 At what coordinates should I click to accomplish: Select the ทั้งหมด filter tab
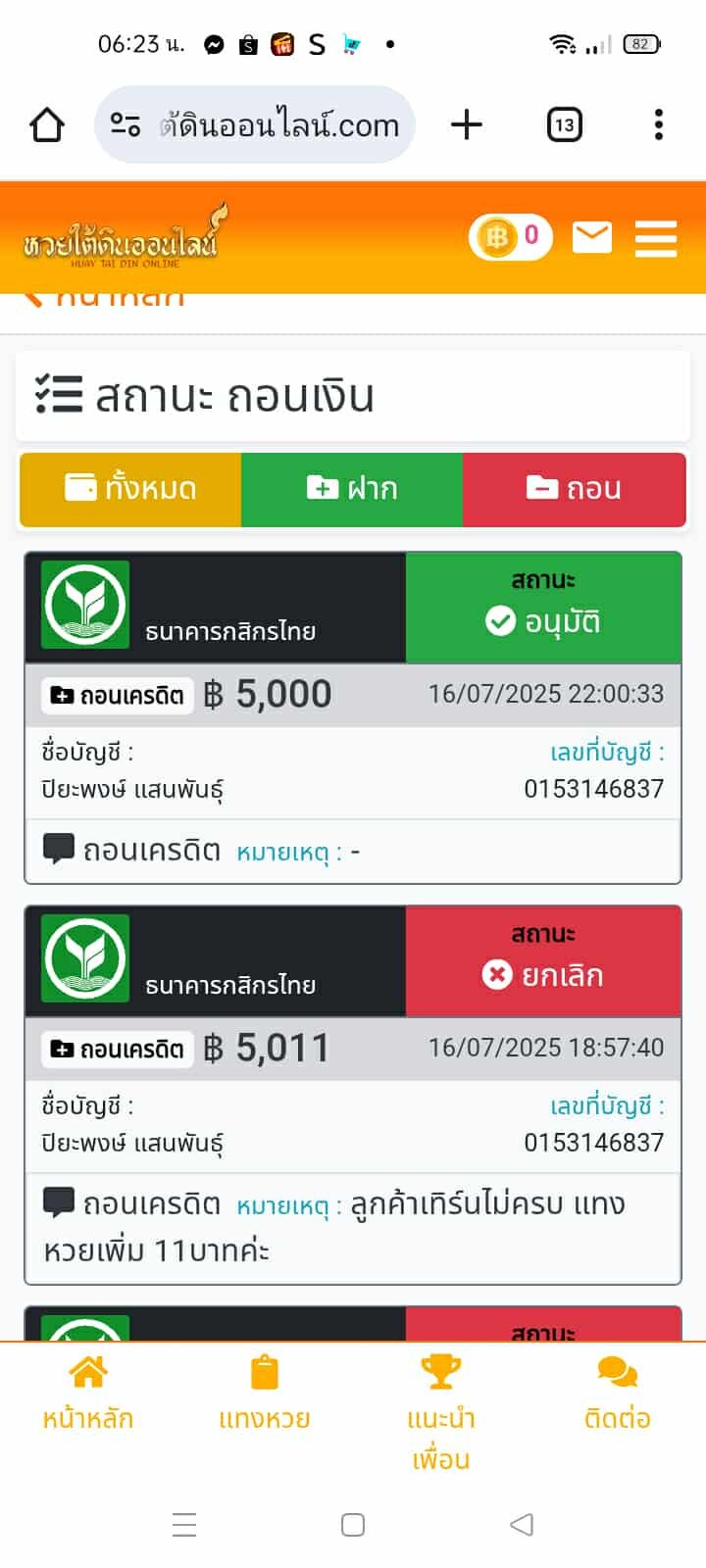coord(130,488)
